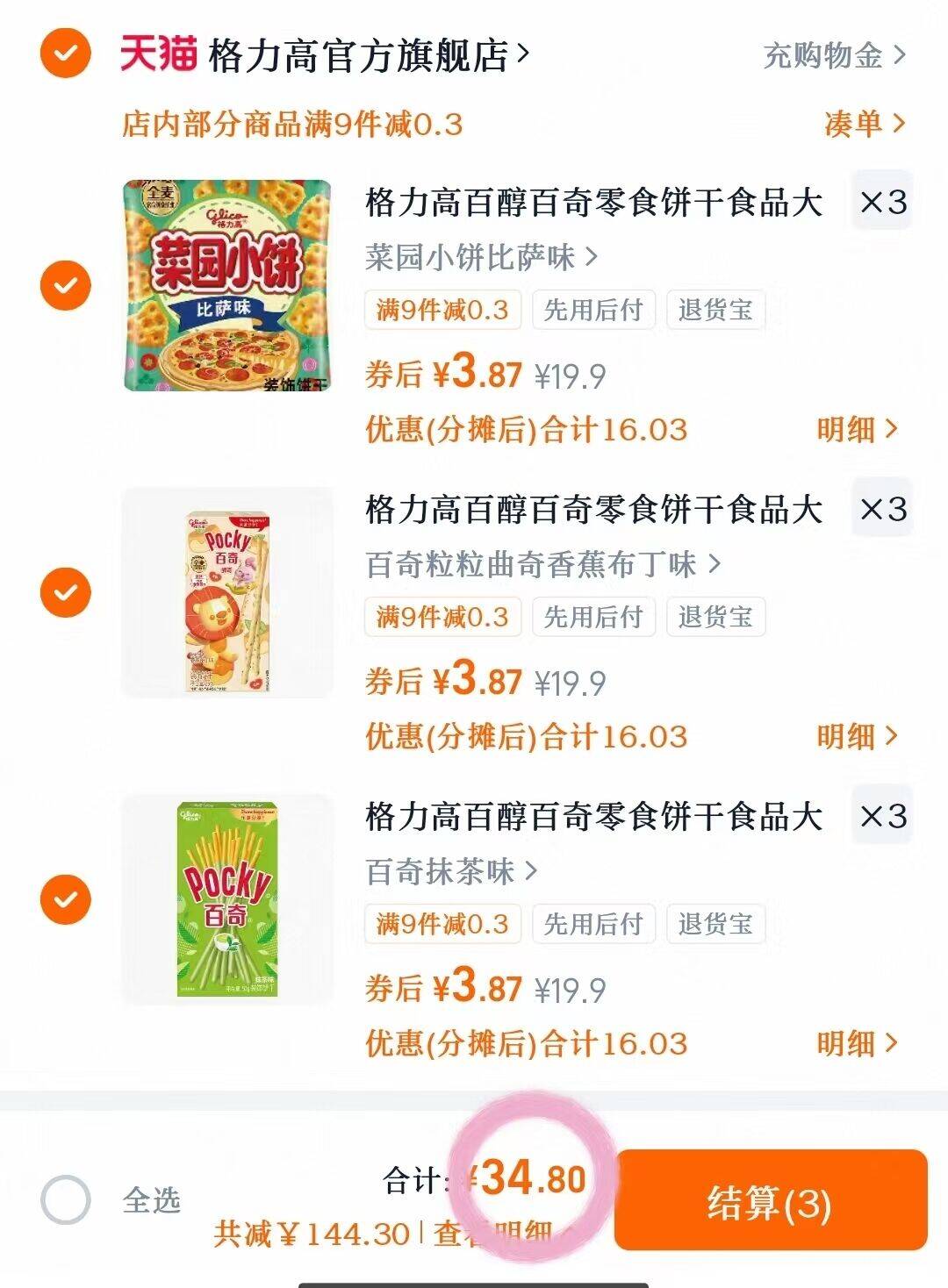Change the 菜园小饼比萨味 flavor option
Image resolution: width=948 pixels, height=1288 pixels.
(480, 258)
